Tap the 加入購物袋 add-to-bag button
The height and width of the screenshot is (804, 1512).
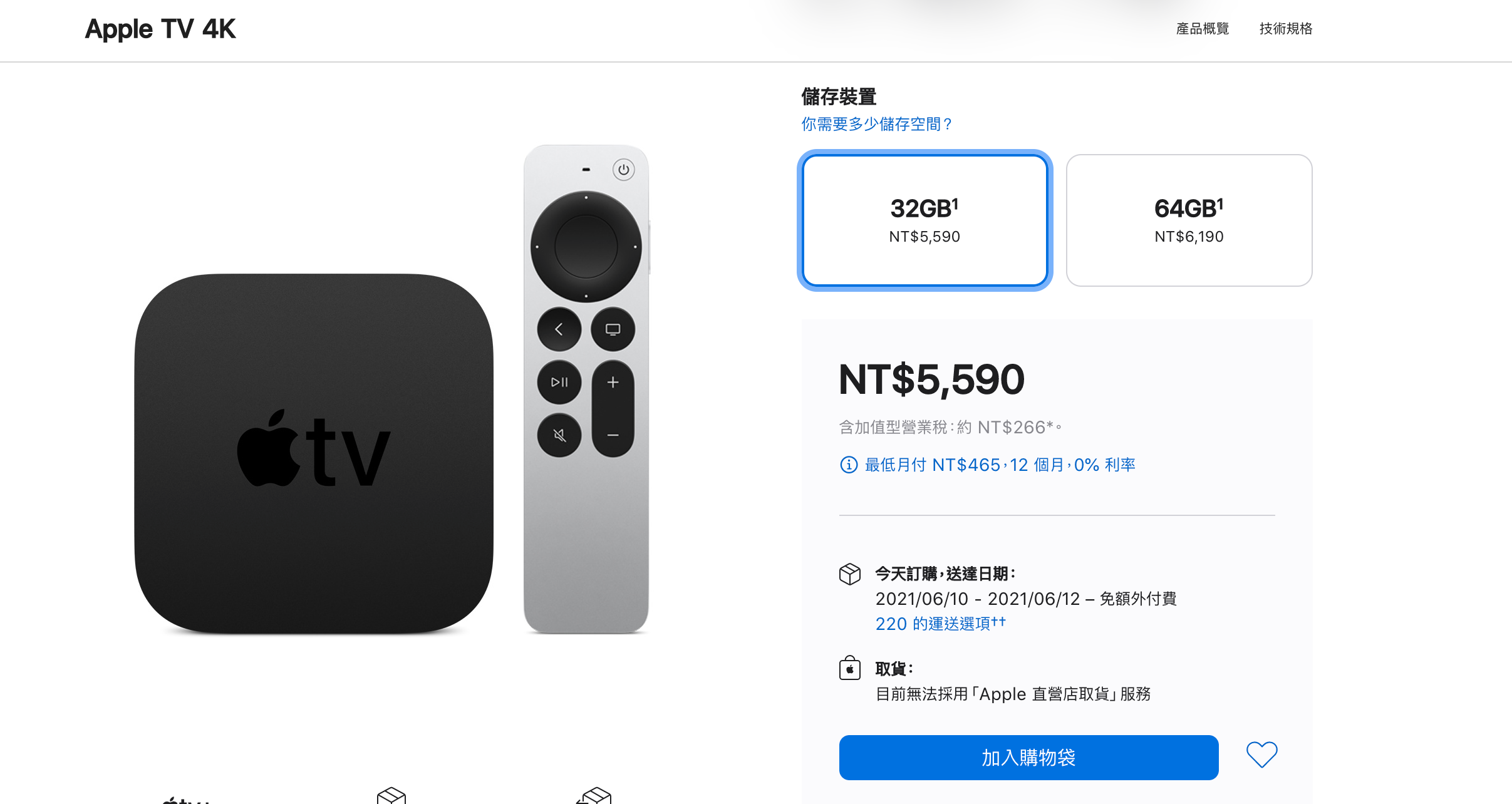point(1028,757)
